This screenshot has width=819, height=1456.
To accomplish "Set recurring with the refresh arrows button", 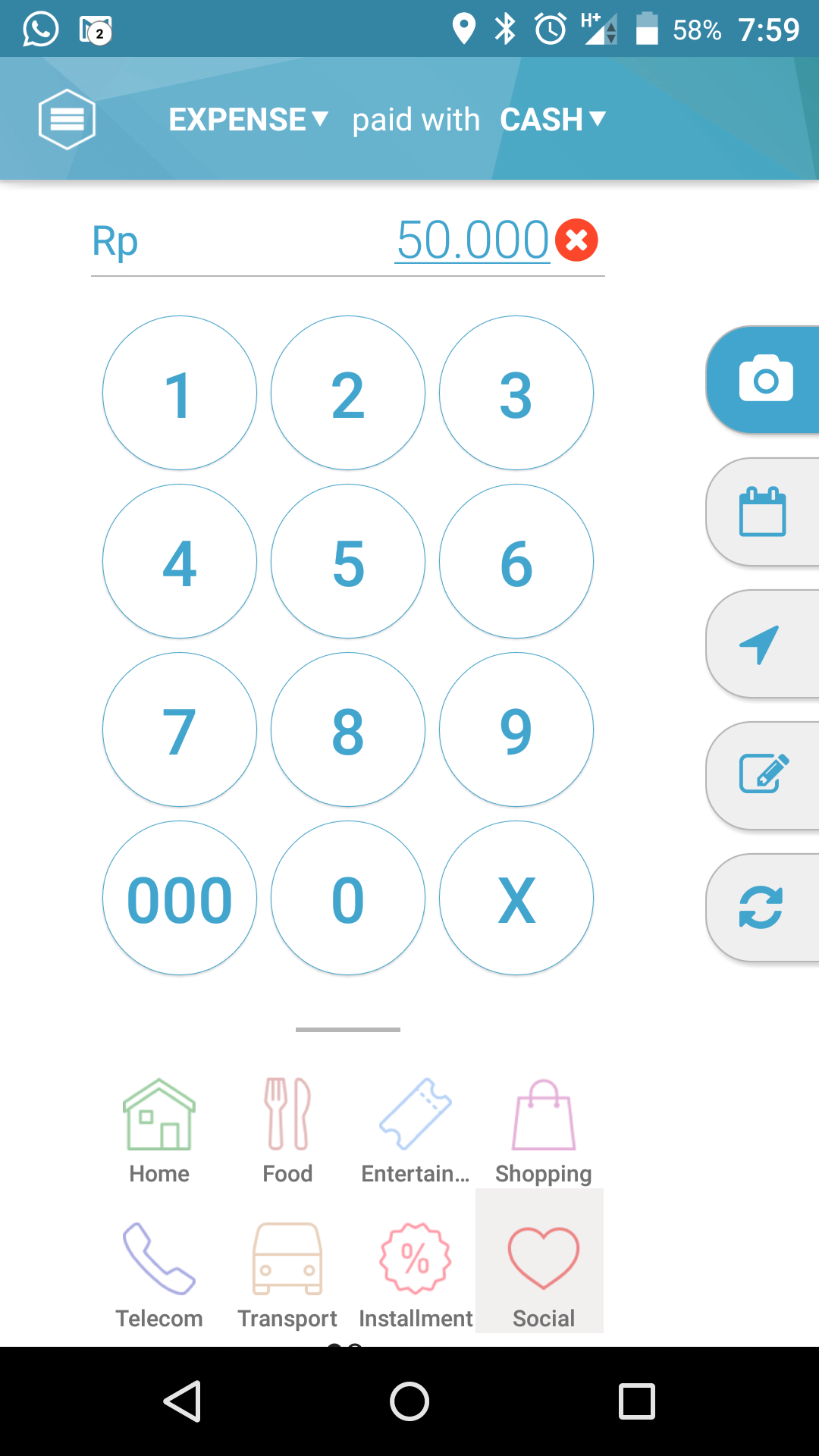I will pos(761,907).
